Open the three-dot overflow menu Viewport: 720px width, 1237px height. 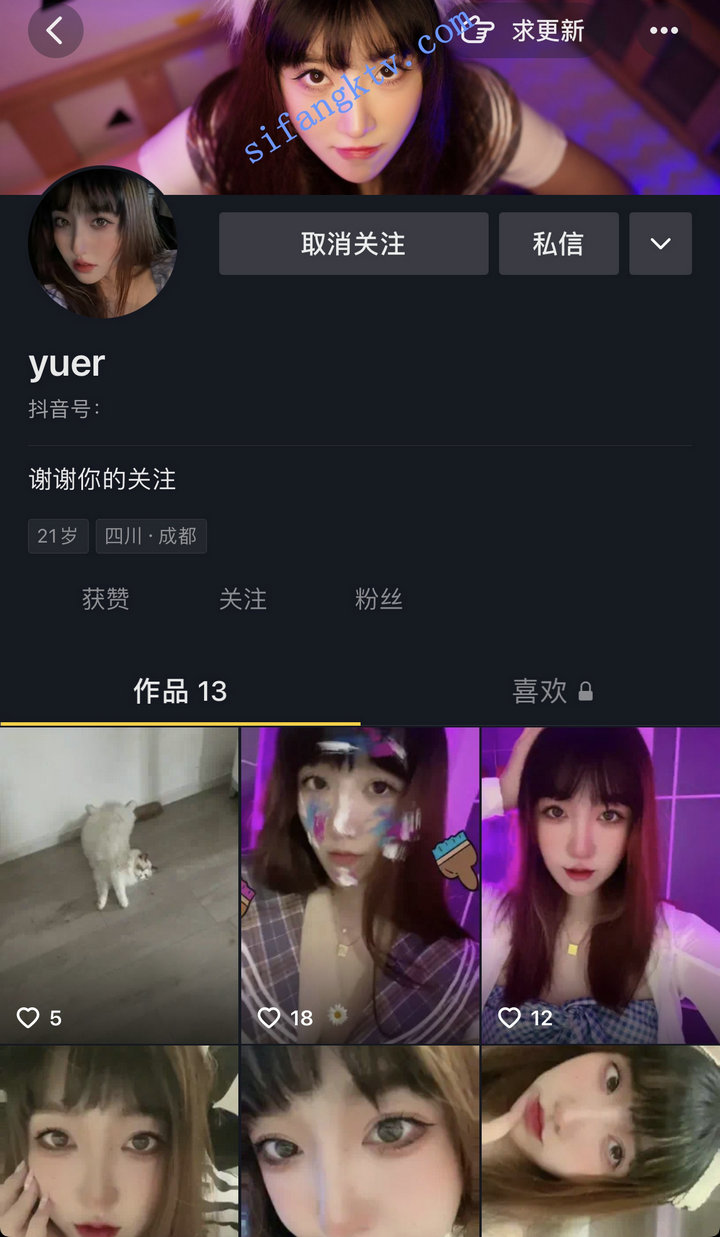(664, 31)
